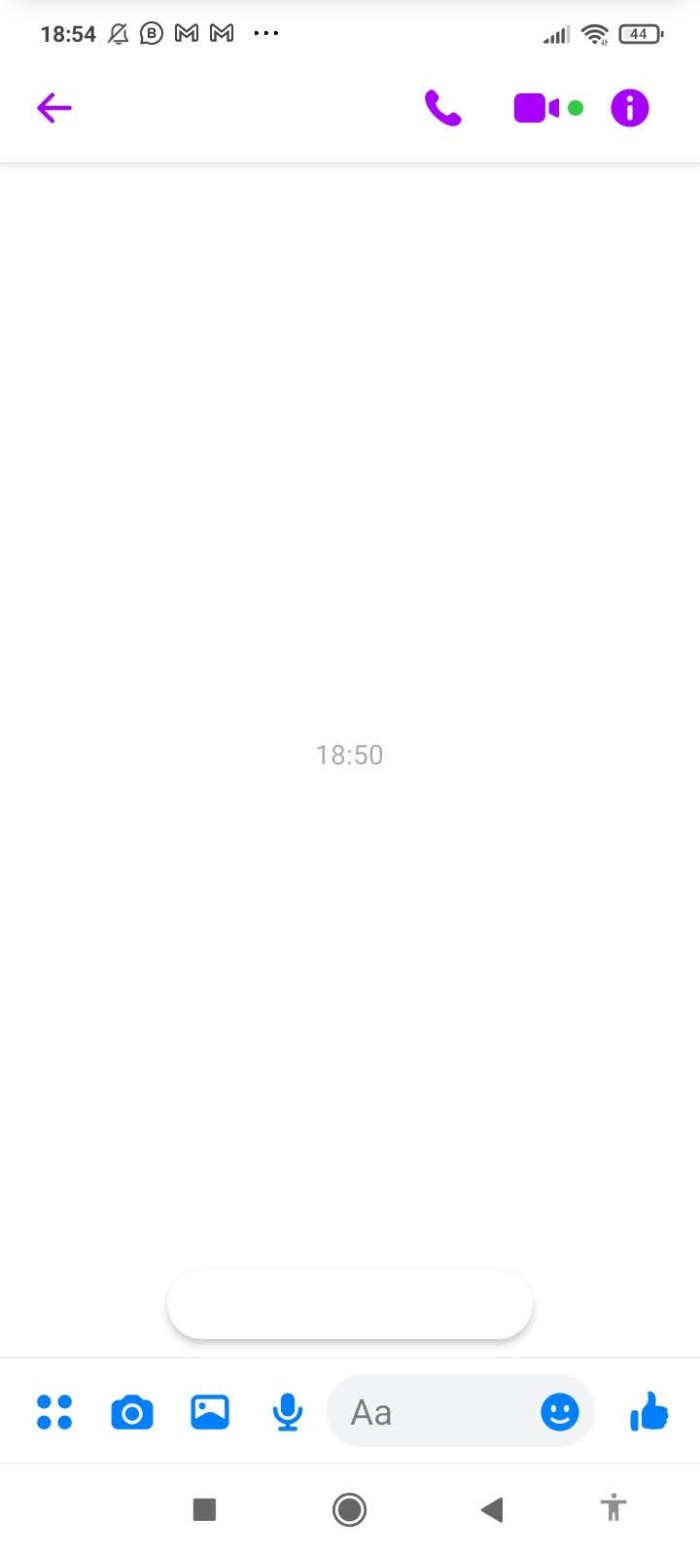Start a video call

(537, 108)
